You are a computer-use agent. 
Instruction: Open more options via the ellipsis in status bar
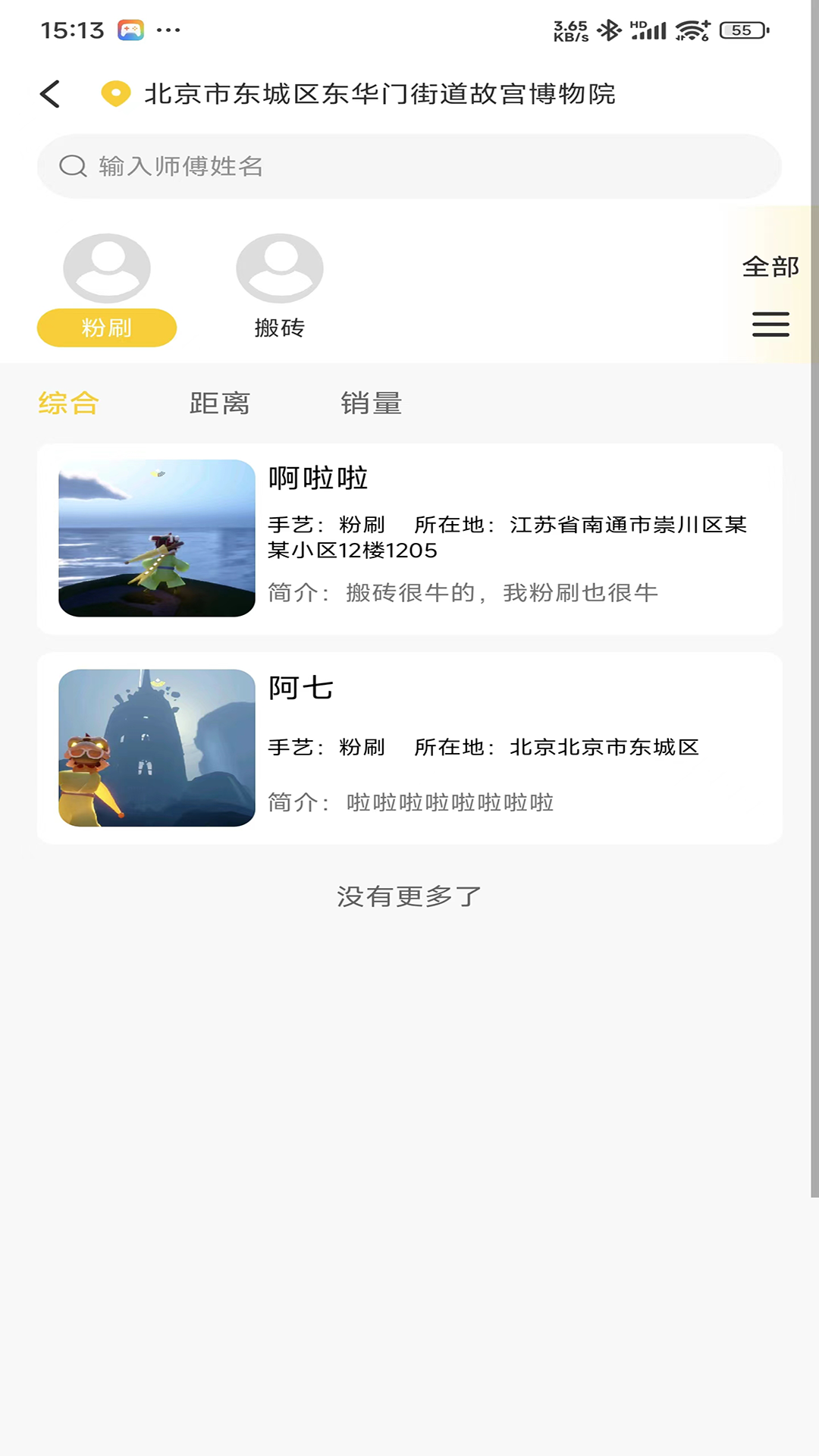pos(168,30)
